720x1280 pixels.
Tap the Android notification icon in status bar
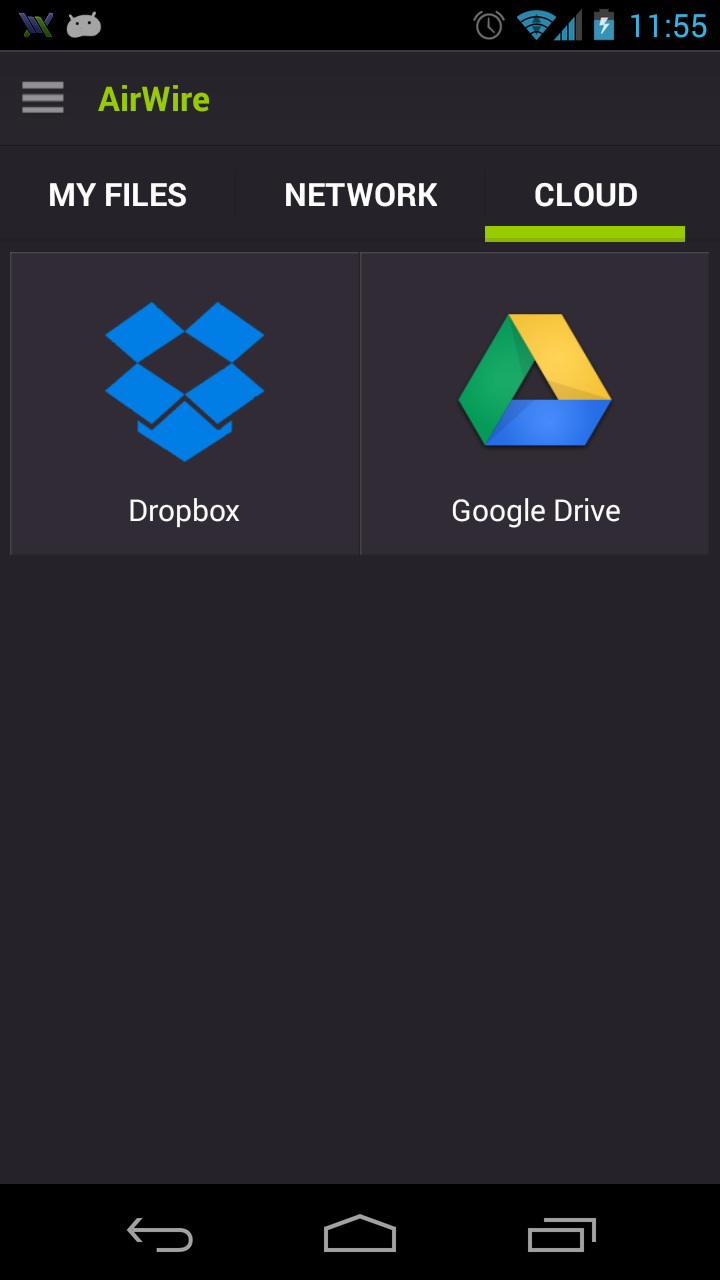pos(83,24)
